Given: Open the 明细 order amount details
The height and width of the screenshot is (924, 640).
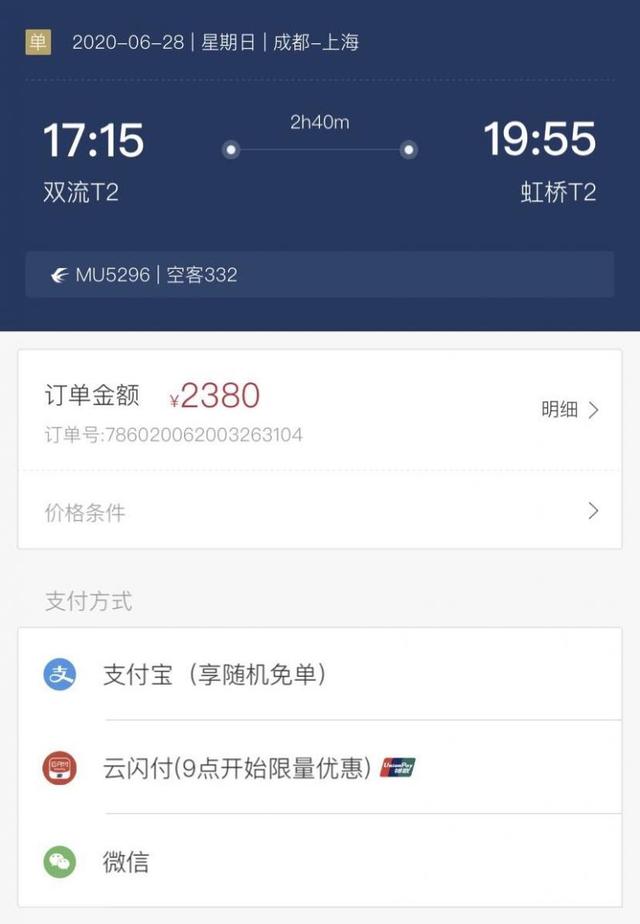Looking at the screenshot, I should tap(570, 409).
